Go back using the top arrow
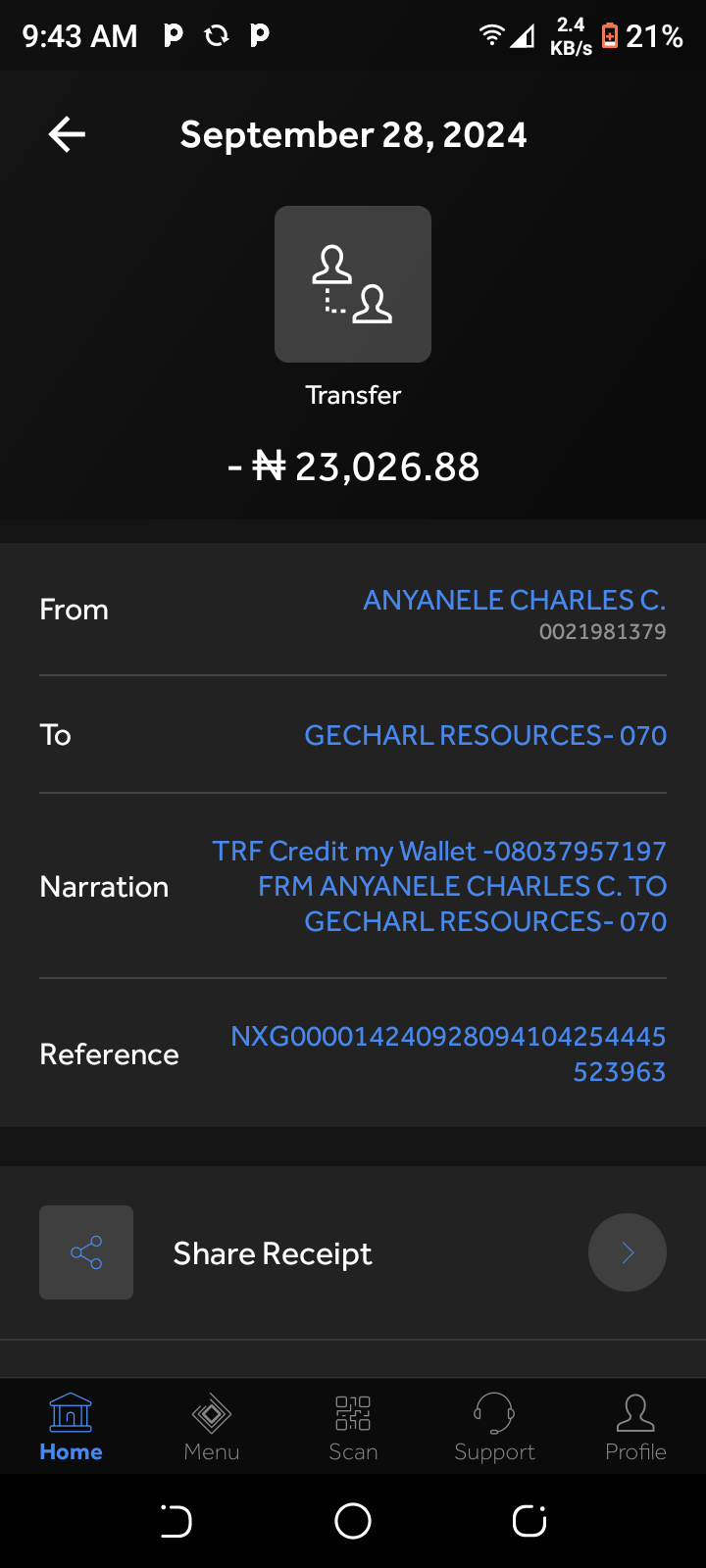Screen dimensions: 706x1568 point(67,134)
